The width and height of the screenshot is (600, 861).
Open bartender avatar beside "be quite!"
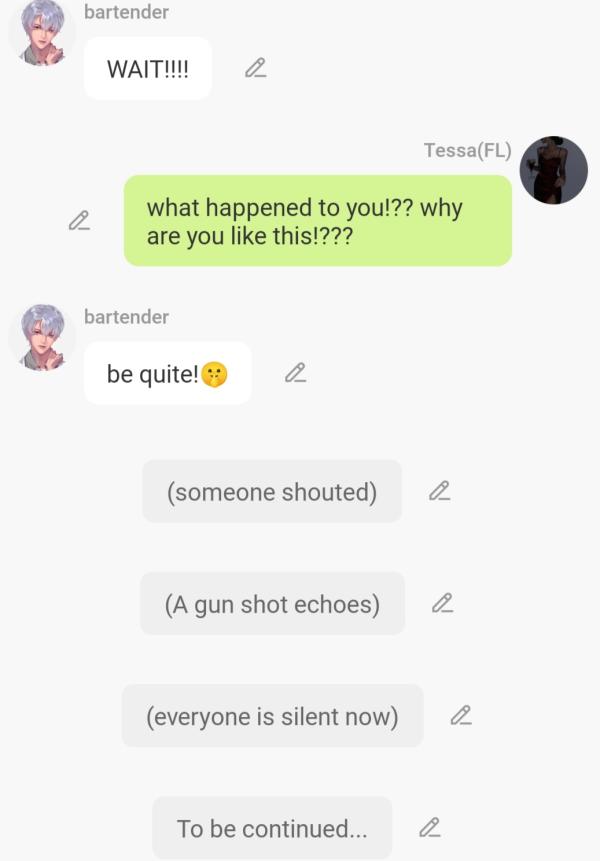coord(42,338)
